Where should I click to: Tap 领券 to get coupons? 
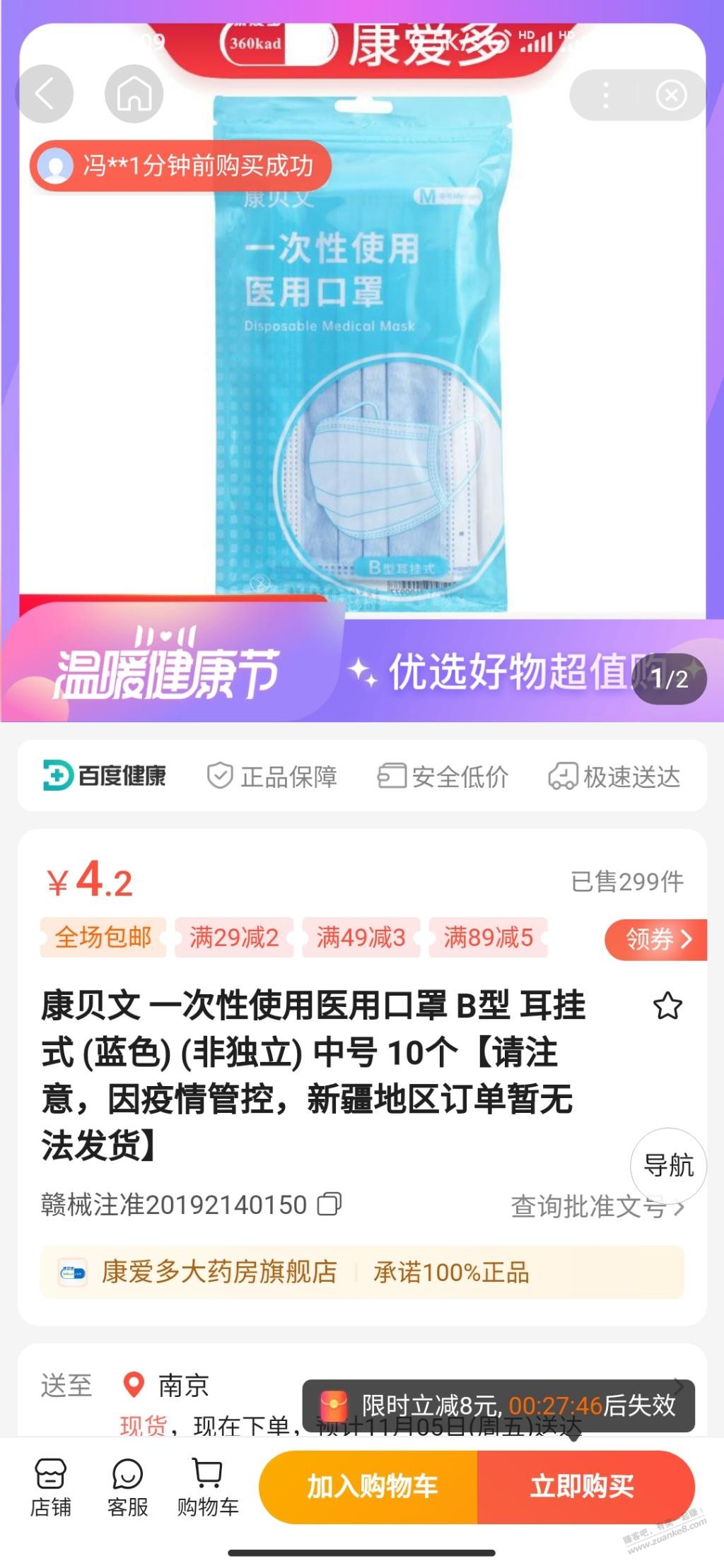coord(655,939)
